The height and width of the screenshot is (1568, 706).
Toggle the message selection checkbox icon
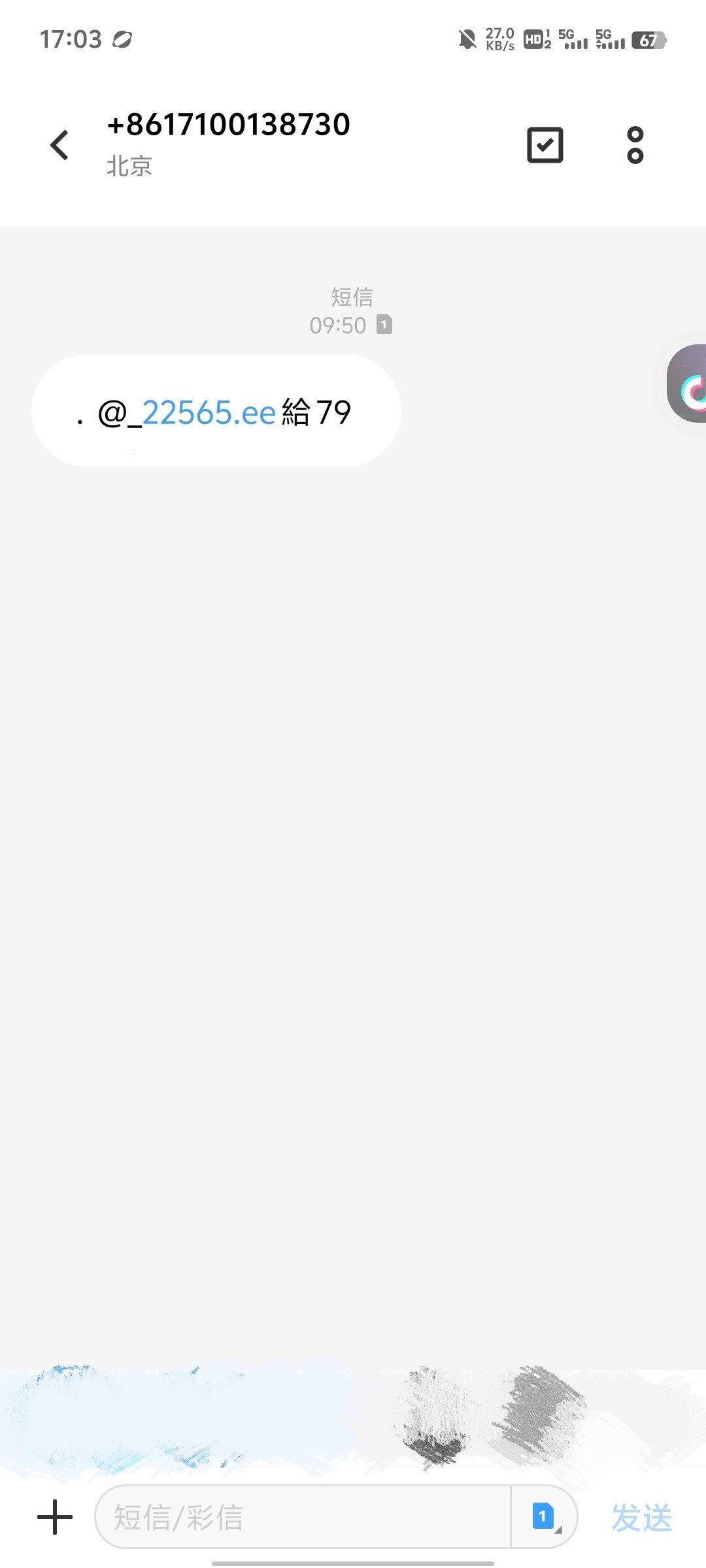(x=545, y=145)
